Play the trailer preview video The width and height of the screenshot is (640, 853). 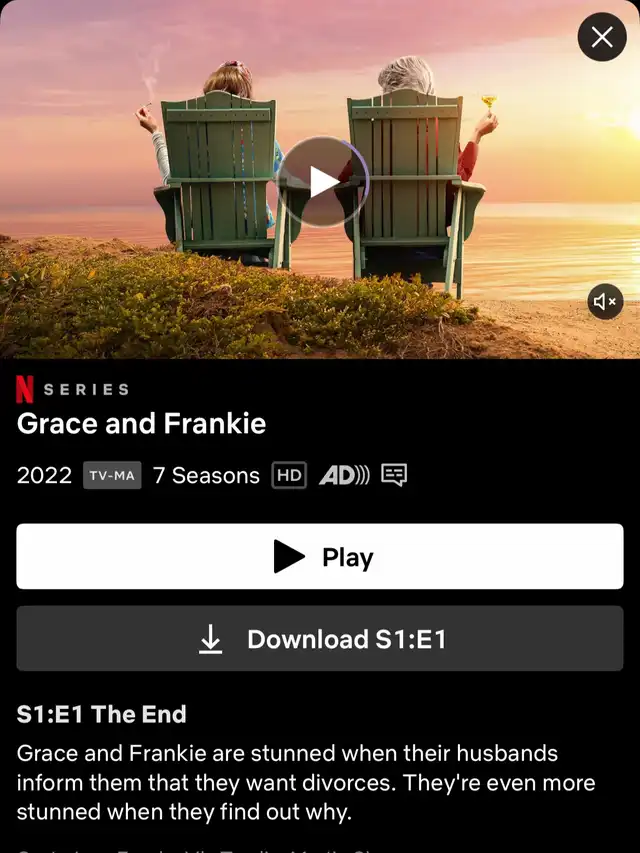[322, 182]
